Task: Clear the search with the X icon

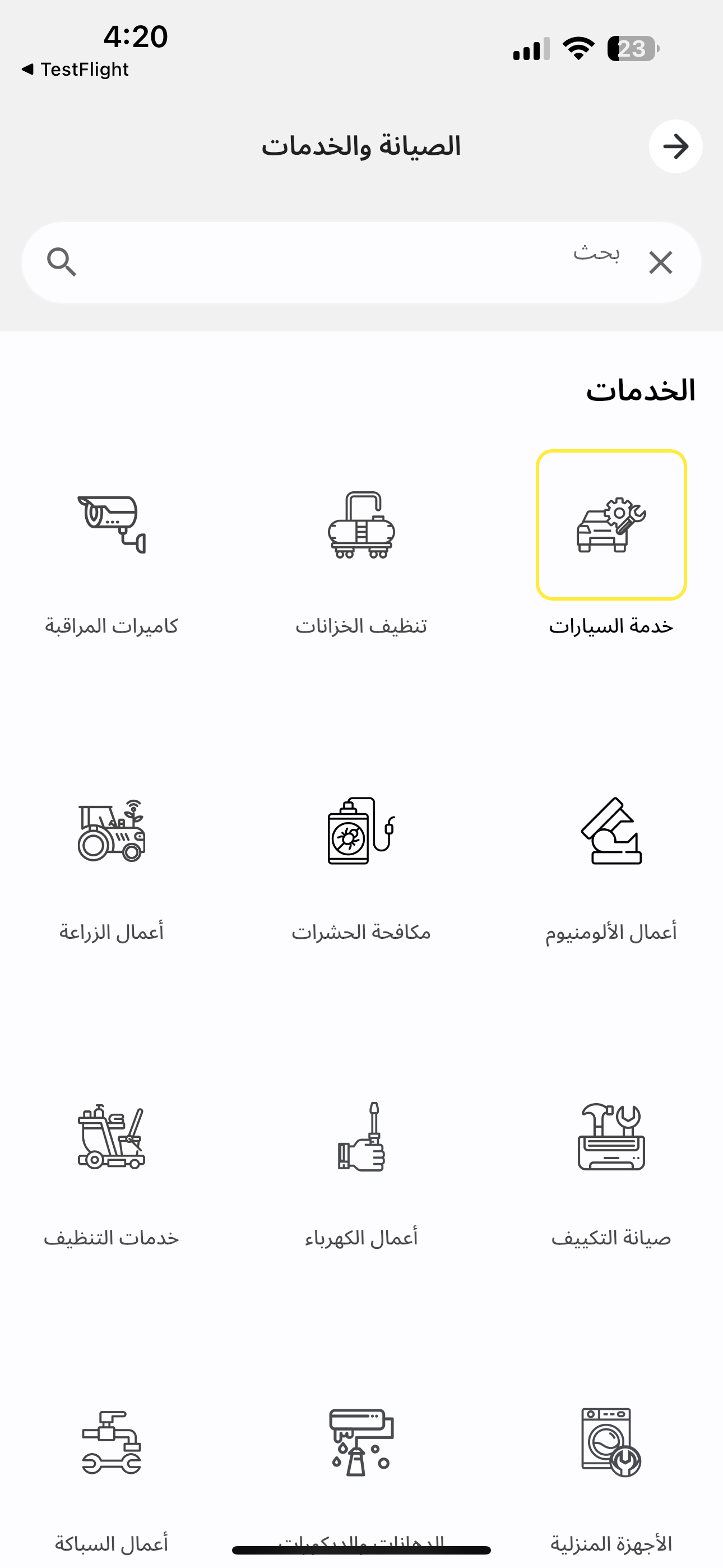Action: (x=660, y=263)
